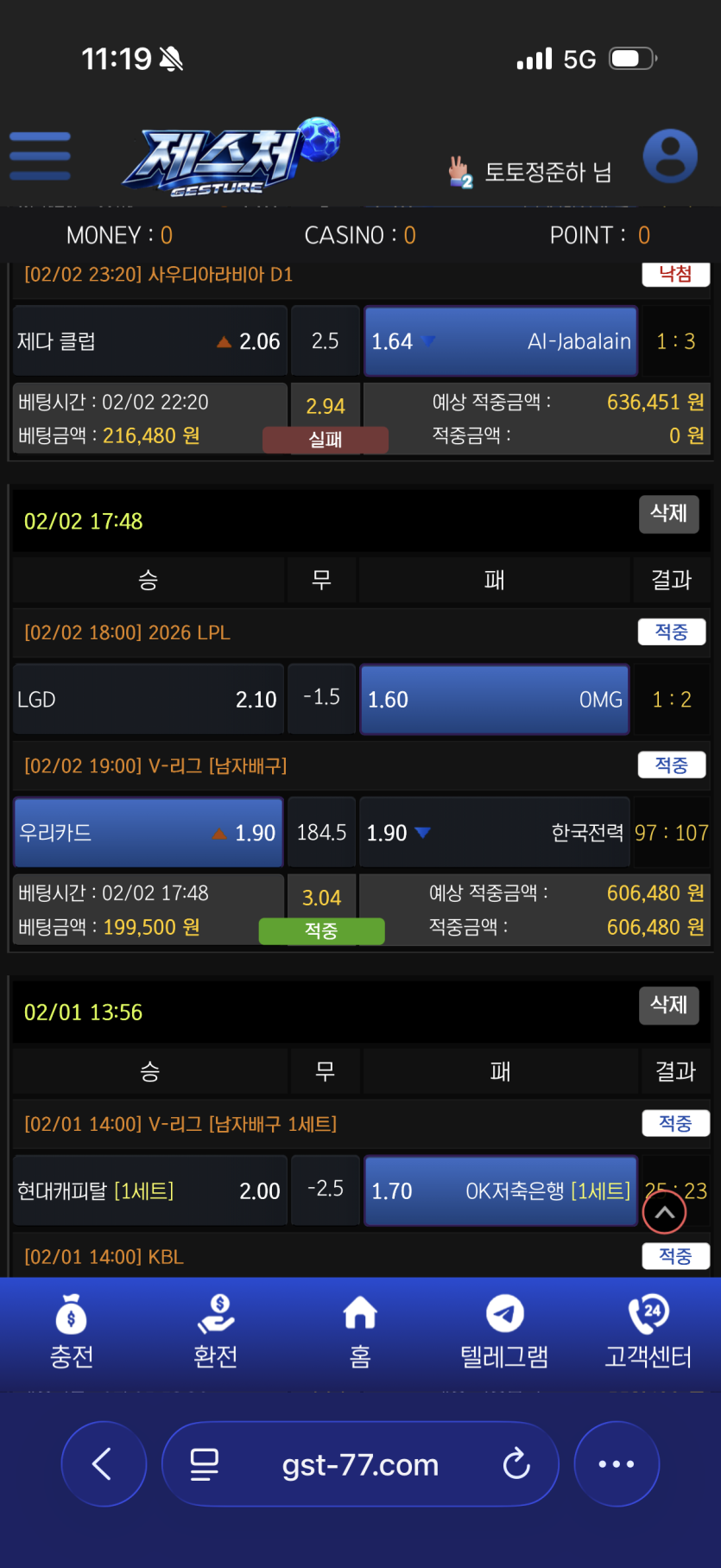Reload the gst-77.com page
This screenshot has width=721, height=1568.
point(516,1464)
